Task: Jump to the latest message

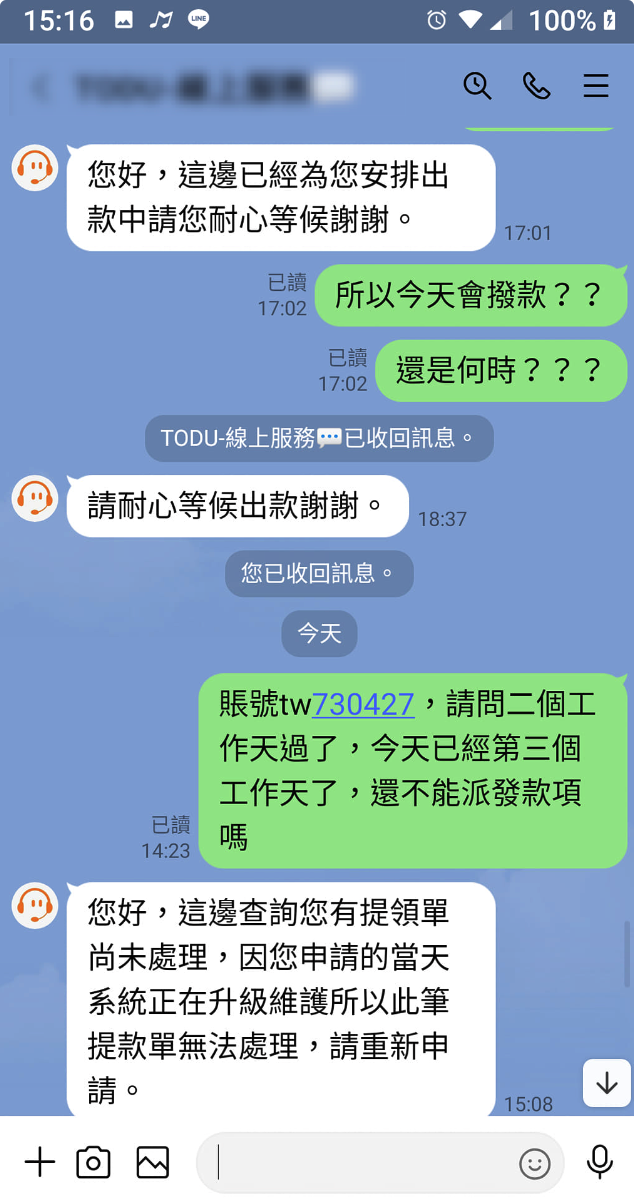Action: 607,1083
